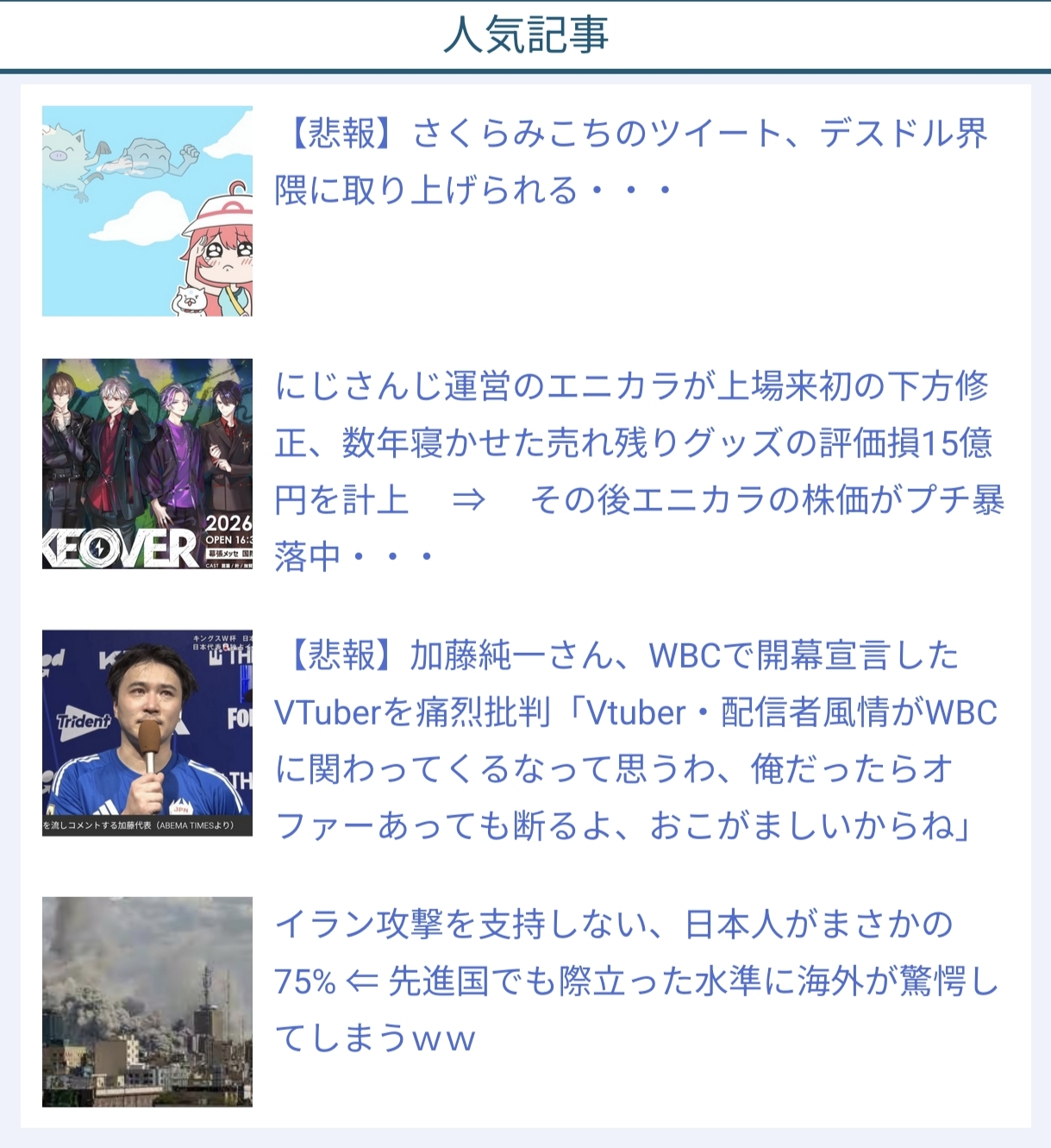
Task: Tap the man holding microphone thumbnail
Action: coord(147,733)
